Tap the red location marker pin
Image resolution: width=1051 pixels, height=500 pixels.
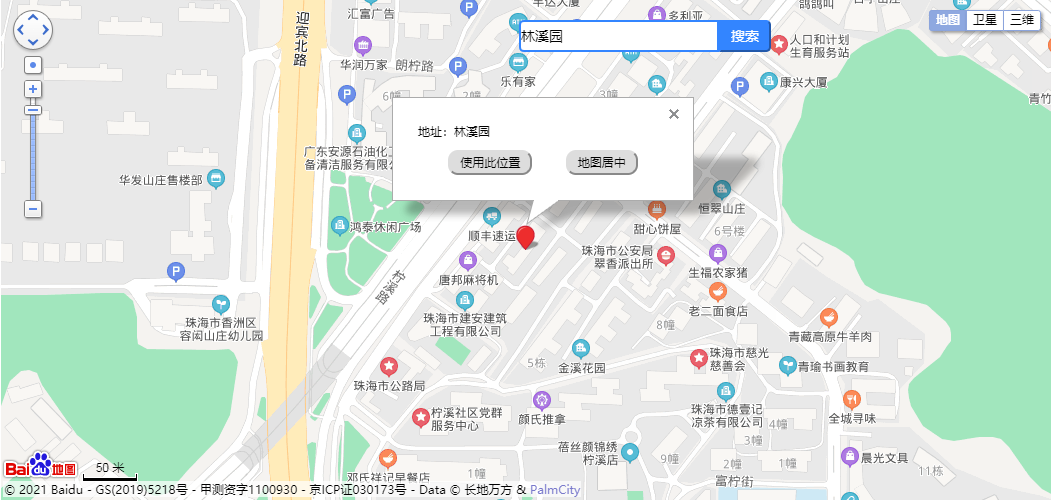[x=525, y=237]
